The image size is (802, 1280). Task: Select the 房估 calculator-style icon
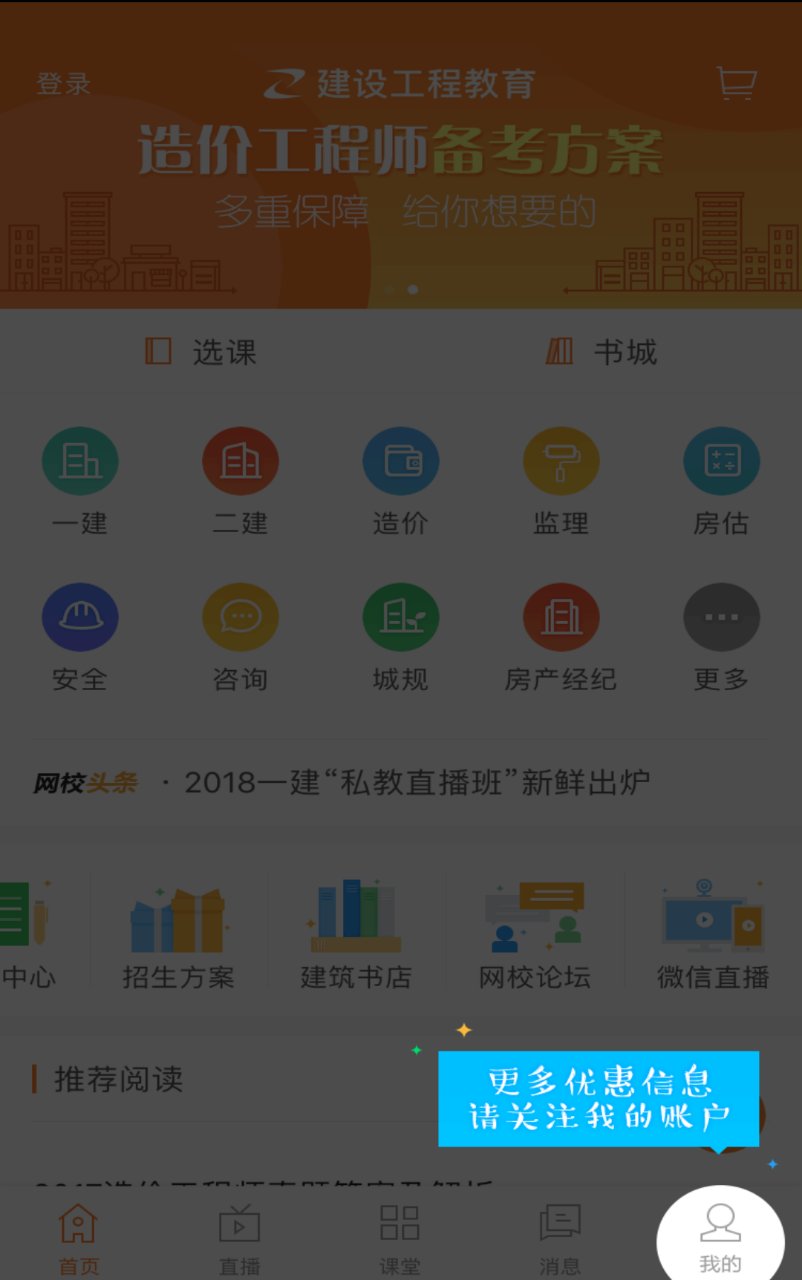721,461
